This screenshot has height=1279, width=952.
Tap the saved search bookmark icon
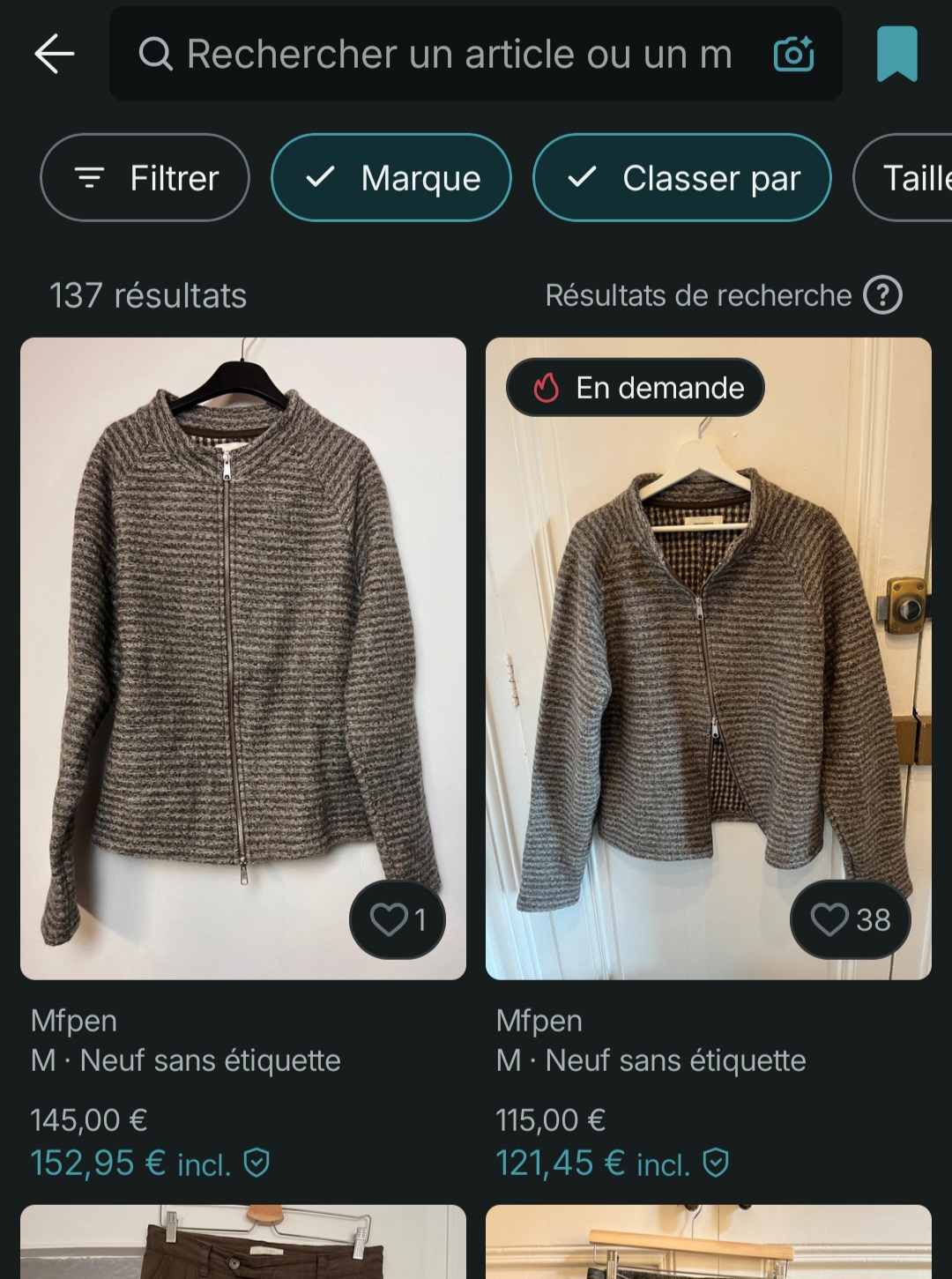coord(897,55)
